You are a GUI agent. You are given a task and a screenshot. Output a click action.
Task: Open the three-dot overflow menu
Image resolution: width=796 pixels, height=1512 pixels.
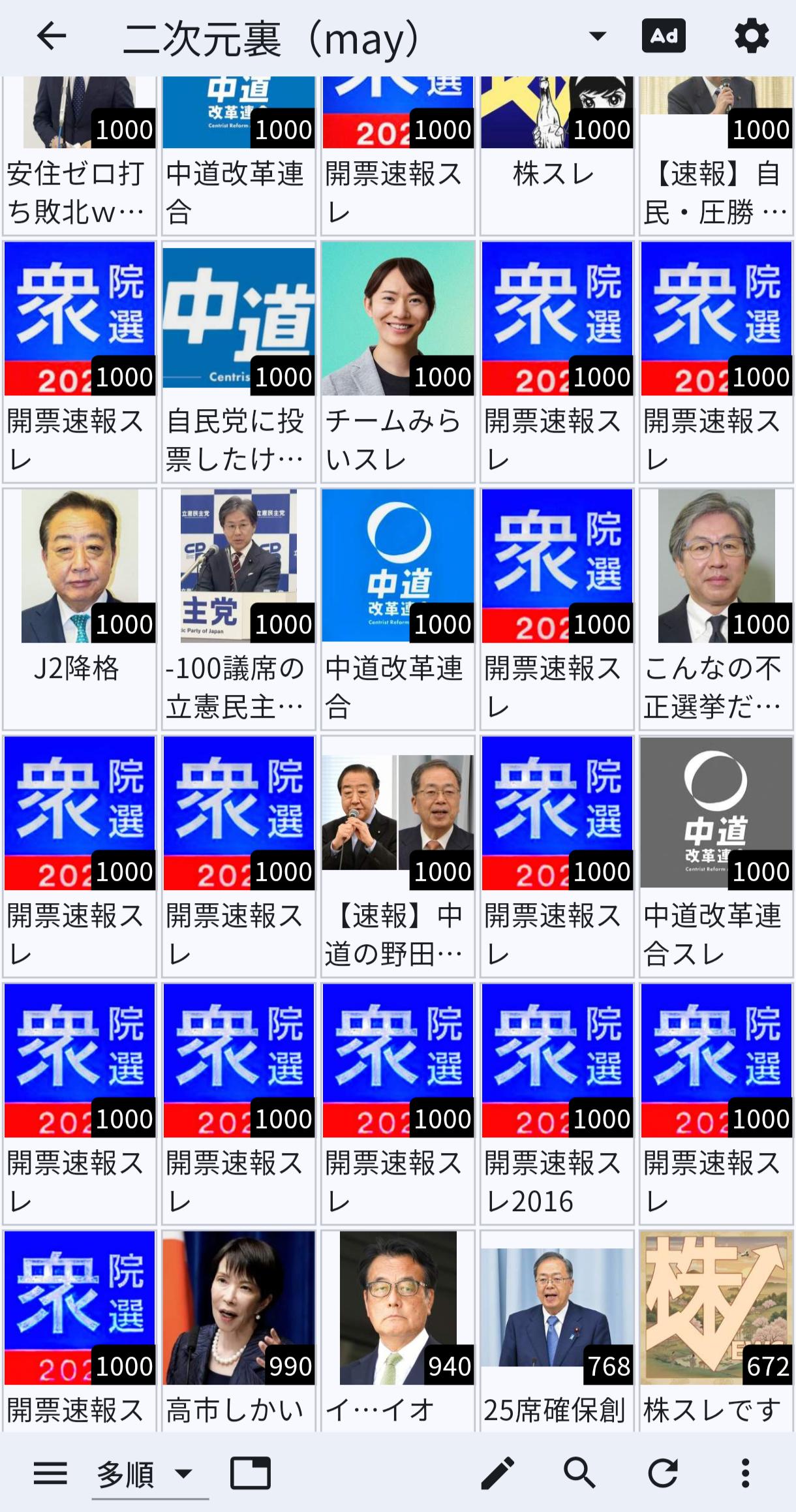745,1473
